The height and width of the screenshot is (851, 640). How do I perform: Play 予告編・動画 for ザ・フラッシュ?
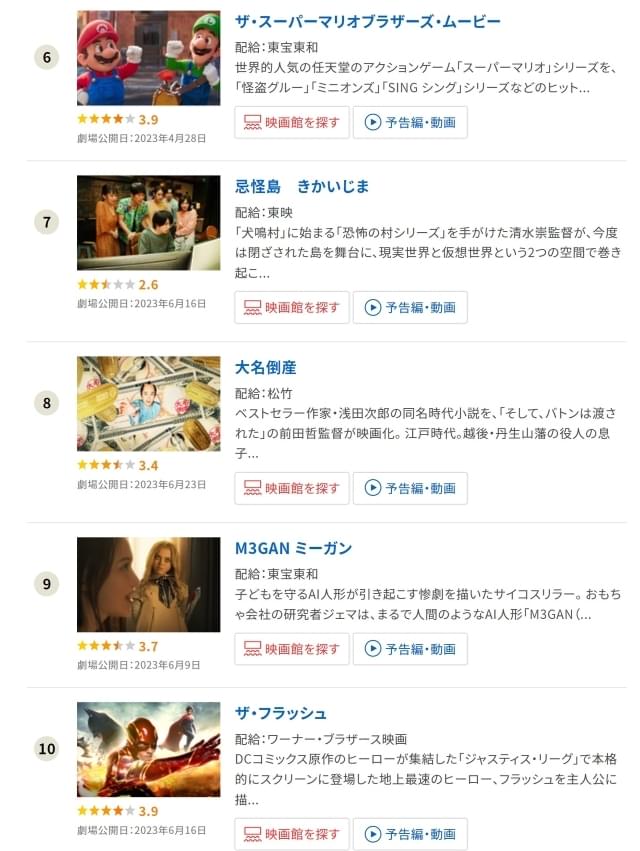[410, 834]
